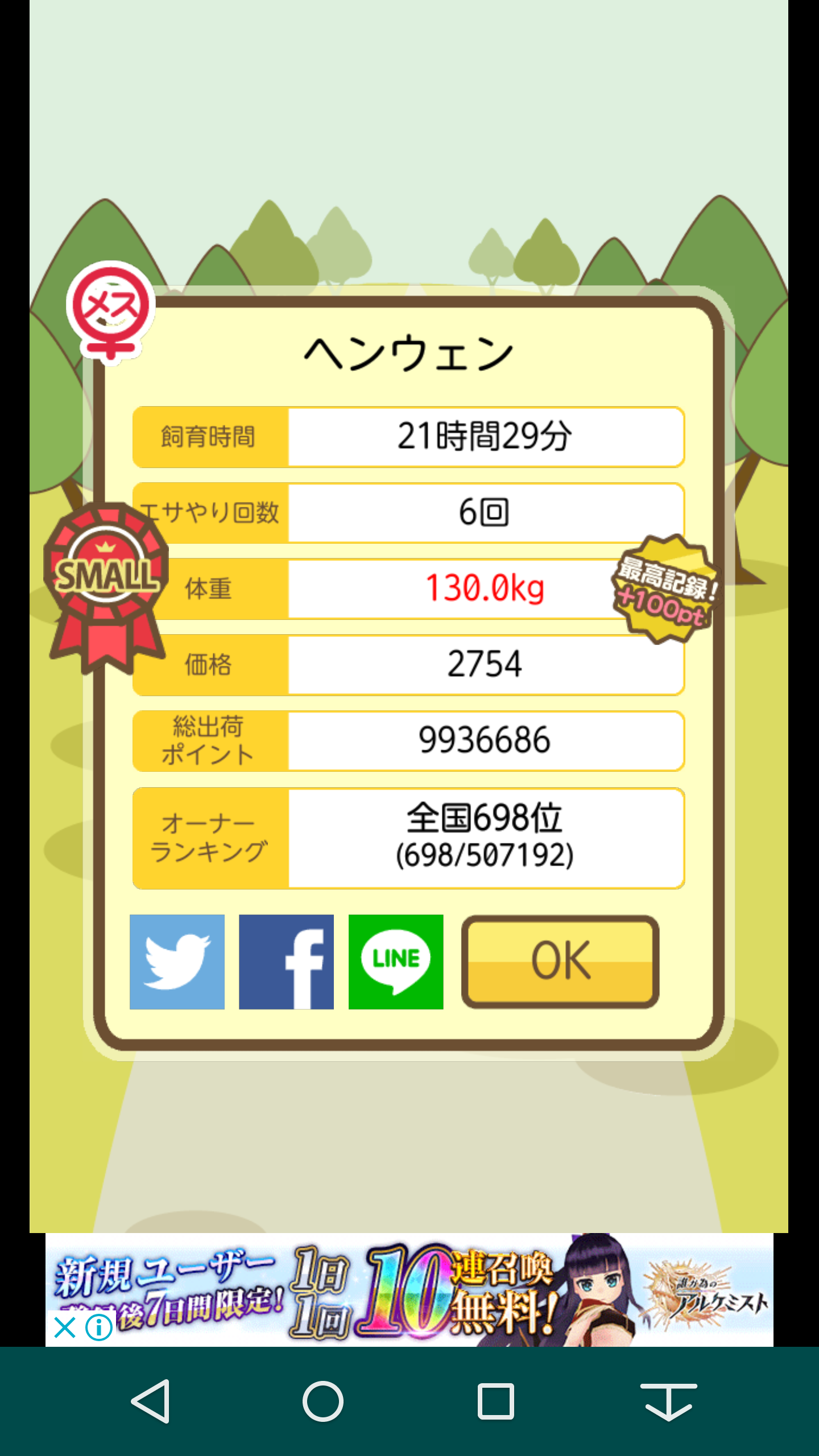Close the ad banner with the X

point(65,1328)
